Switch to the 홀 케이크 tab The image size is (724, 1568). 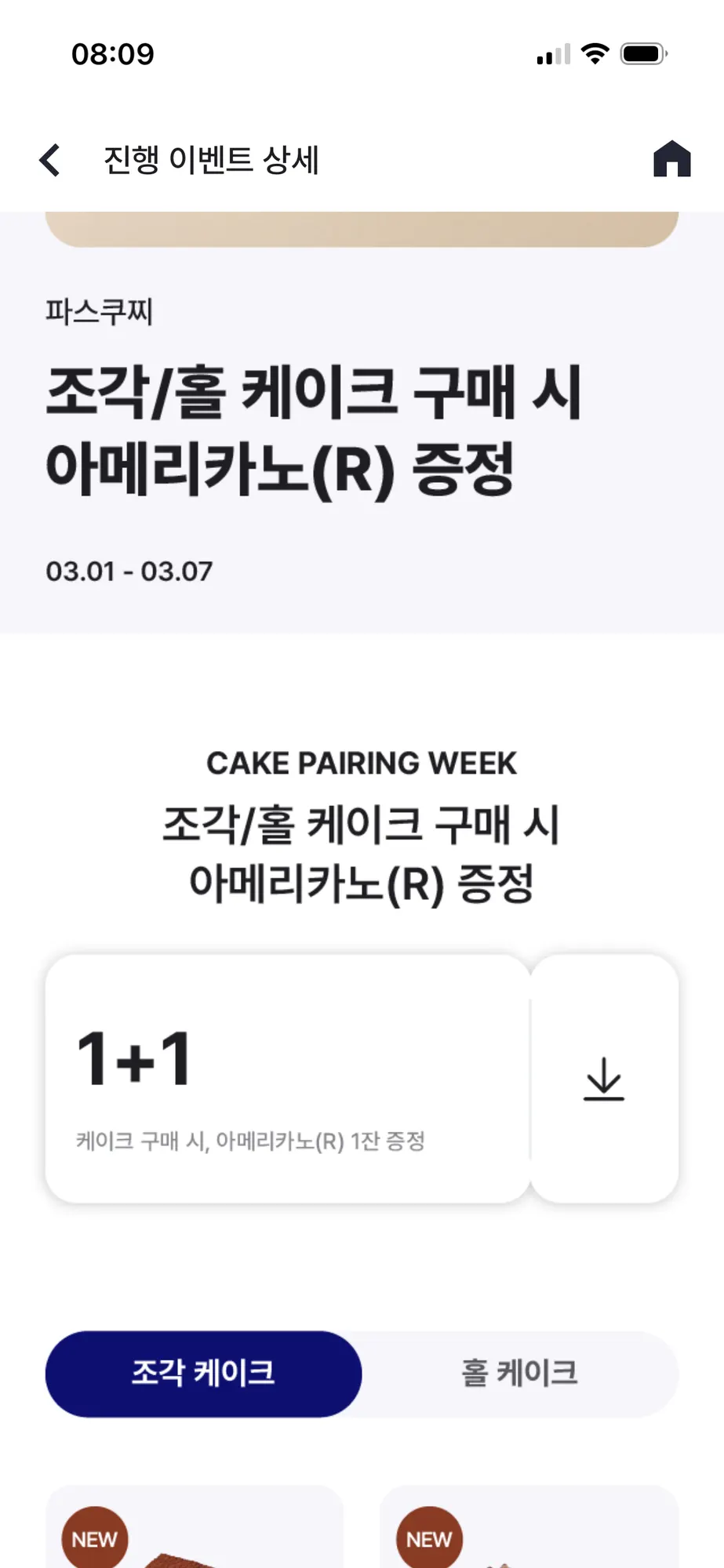pyautogui.click(x=519, y=1374)
